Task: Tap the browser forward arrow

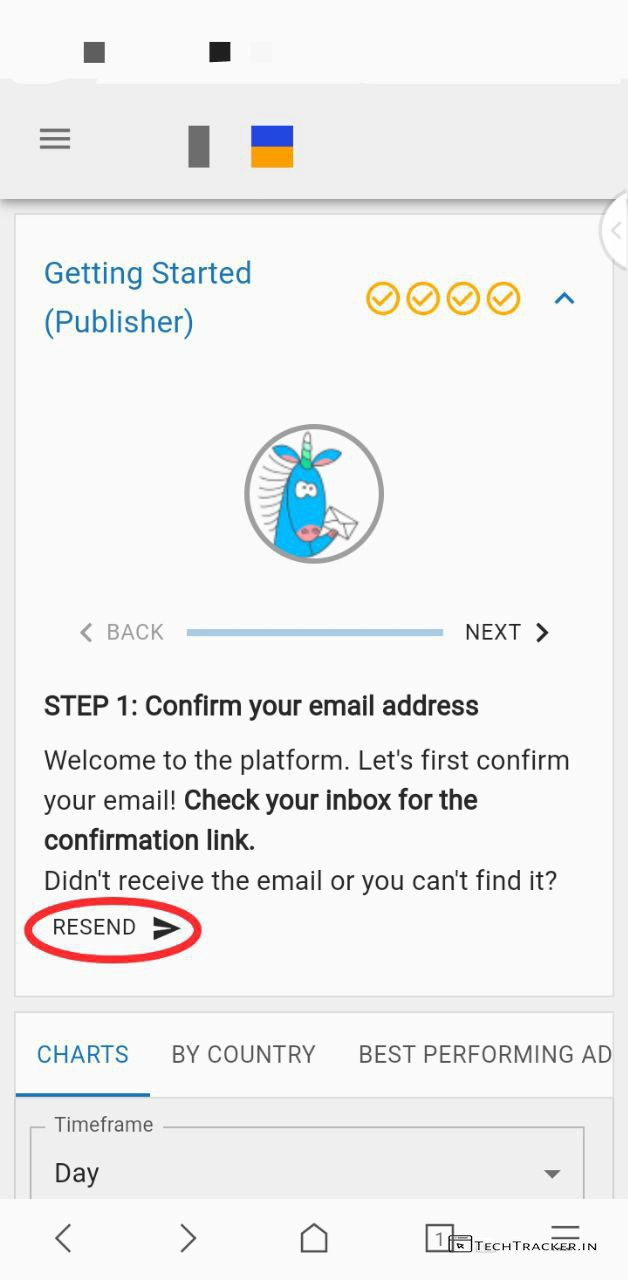Action: pos(188,1239)
